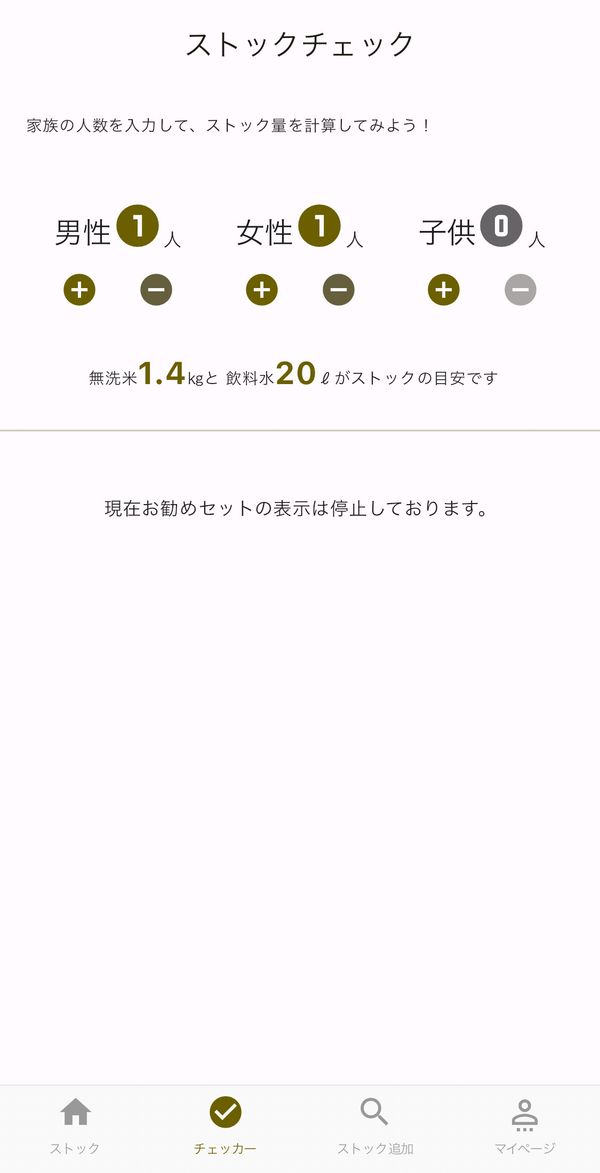Viewport: 600px width, 1173px height.
Task: Tap the minus button under 子供
Action: (x=521, y=290)
